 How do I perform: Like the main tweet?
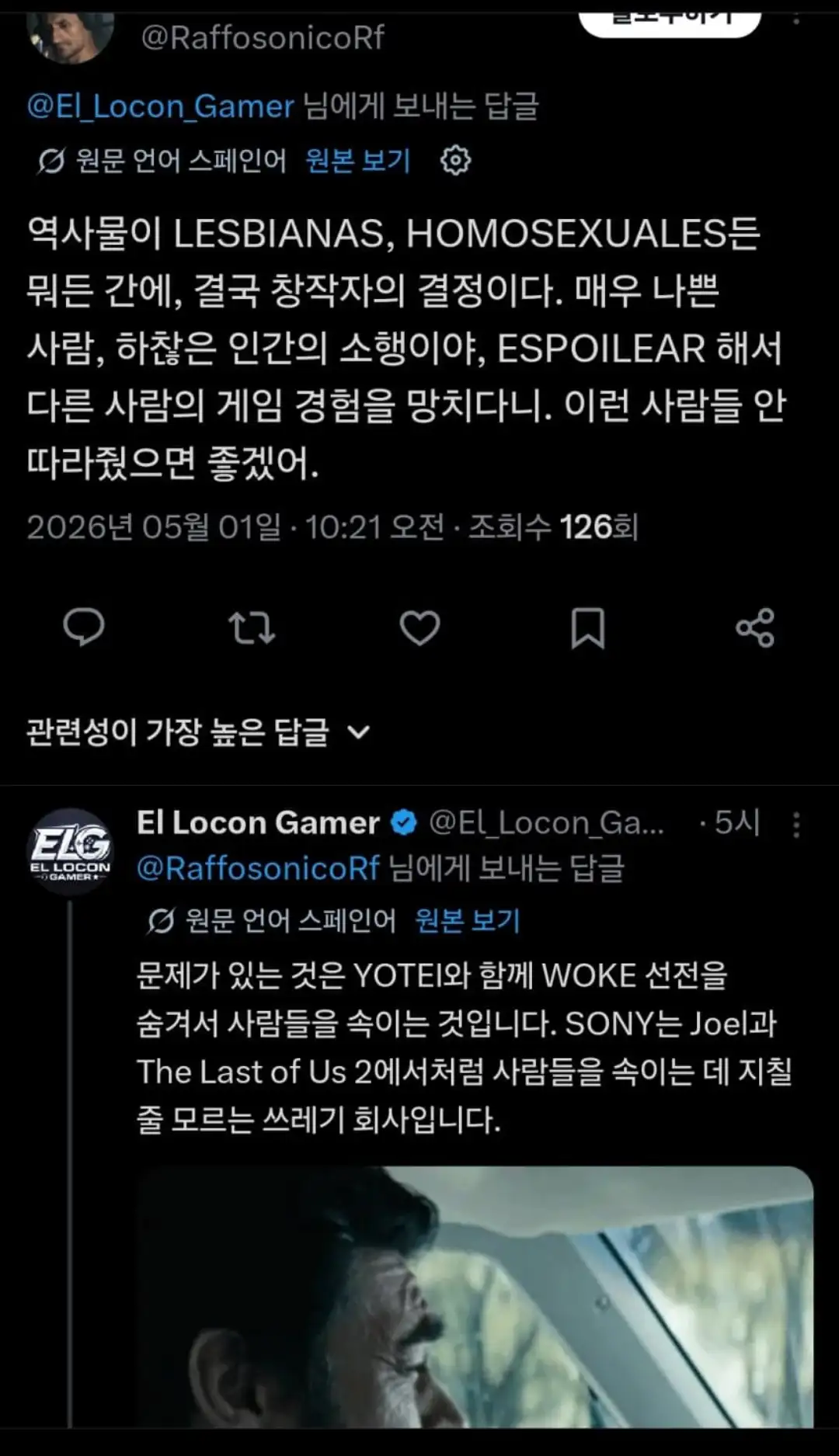[x=419, y=627]
